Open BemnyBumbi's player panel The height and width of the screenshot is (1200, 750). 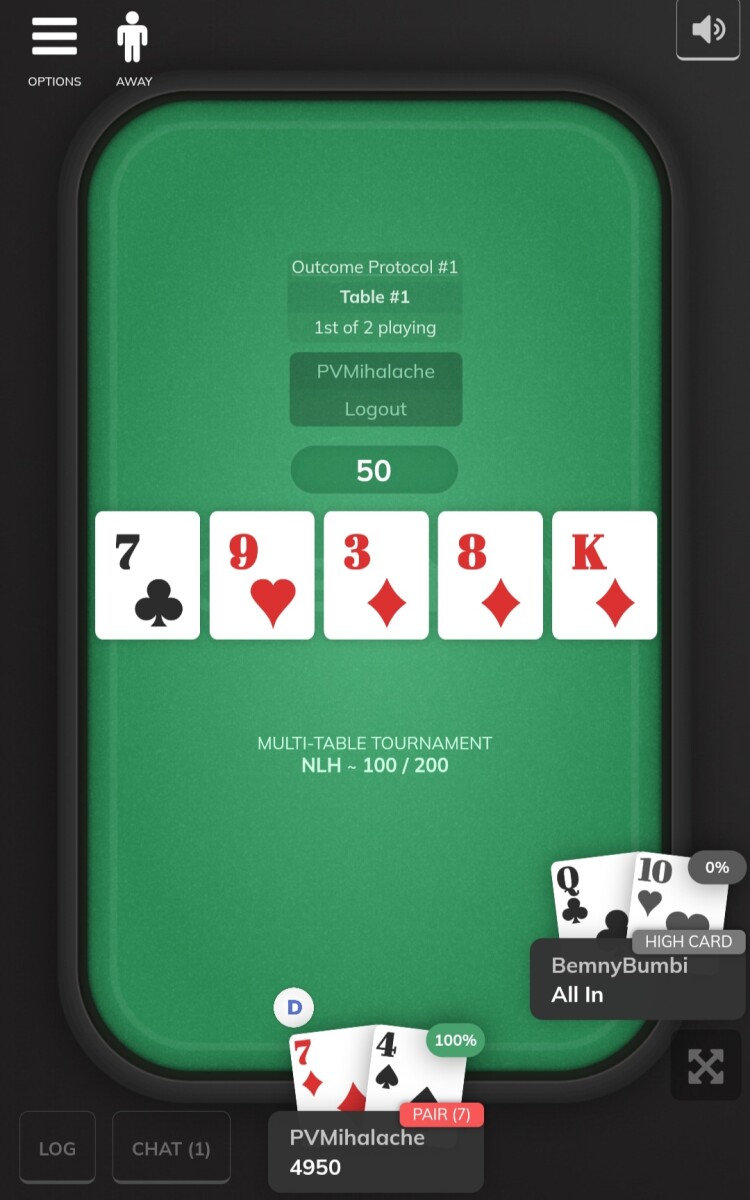[x=636, y=980]
